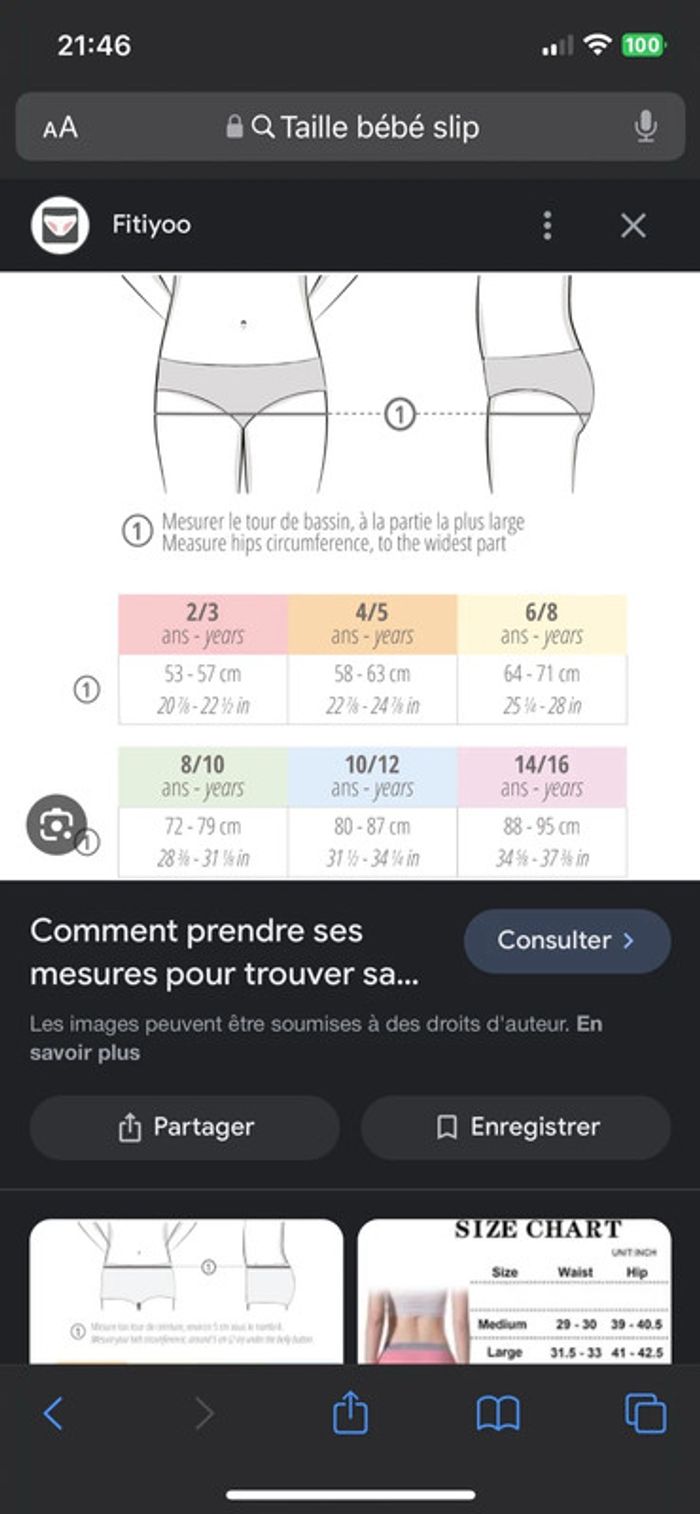Show all open Safari tabs
This screenshot has width=700, height=1514.
(x=645, y=1413)
